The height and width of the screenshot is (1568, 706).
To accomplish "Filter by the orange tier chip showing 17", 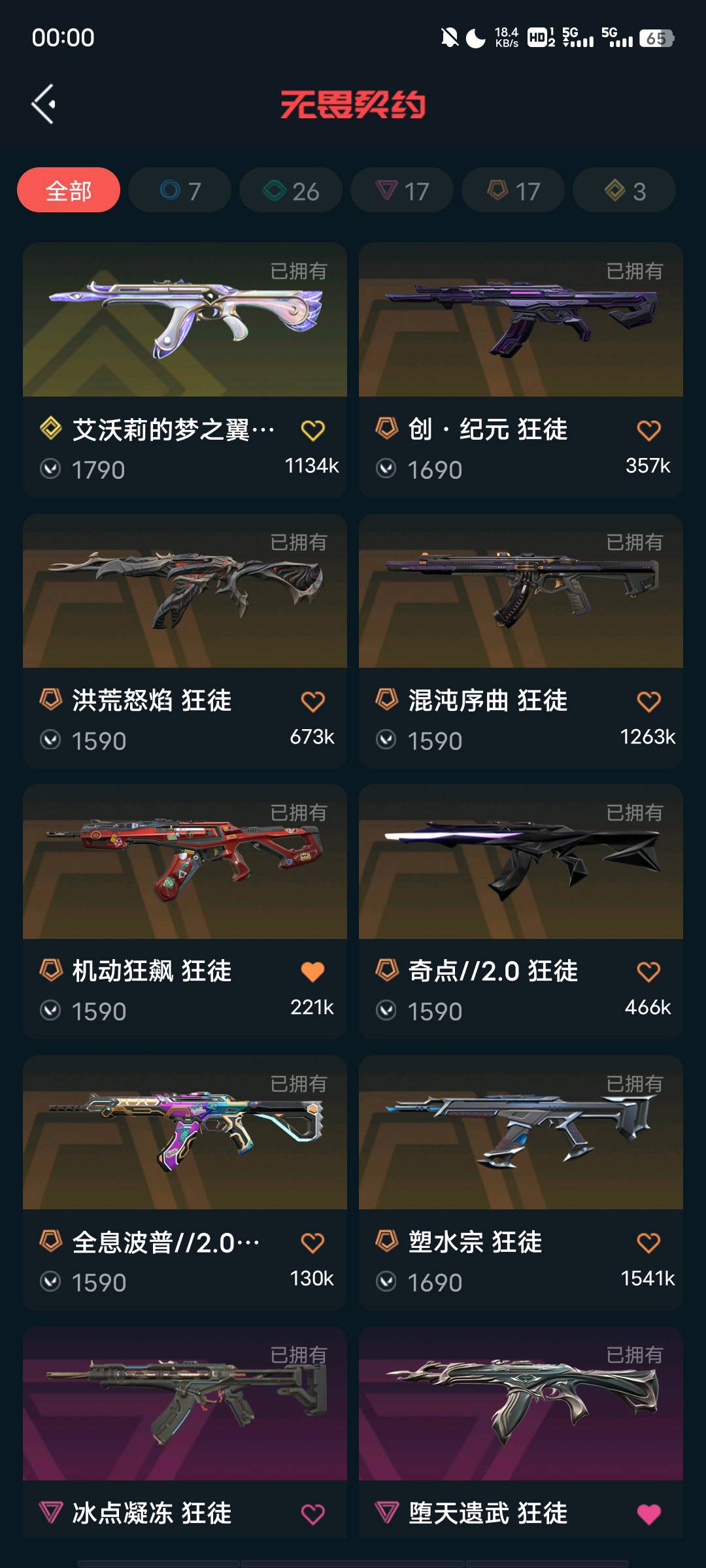I will tap(513, 191).
